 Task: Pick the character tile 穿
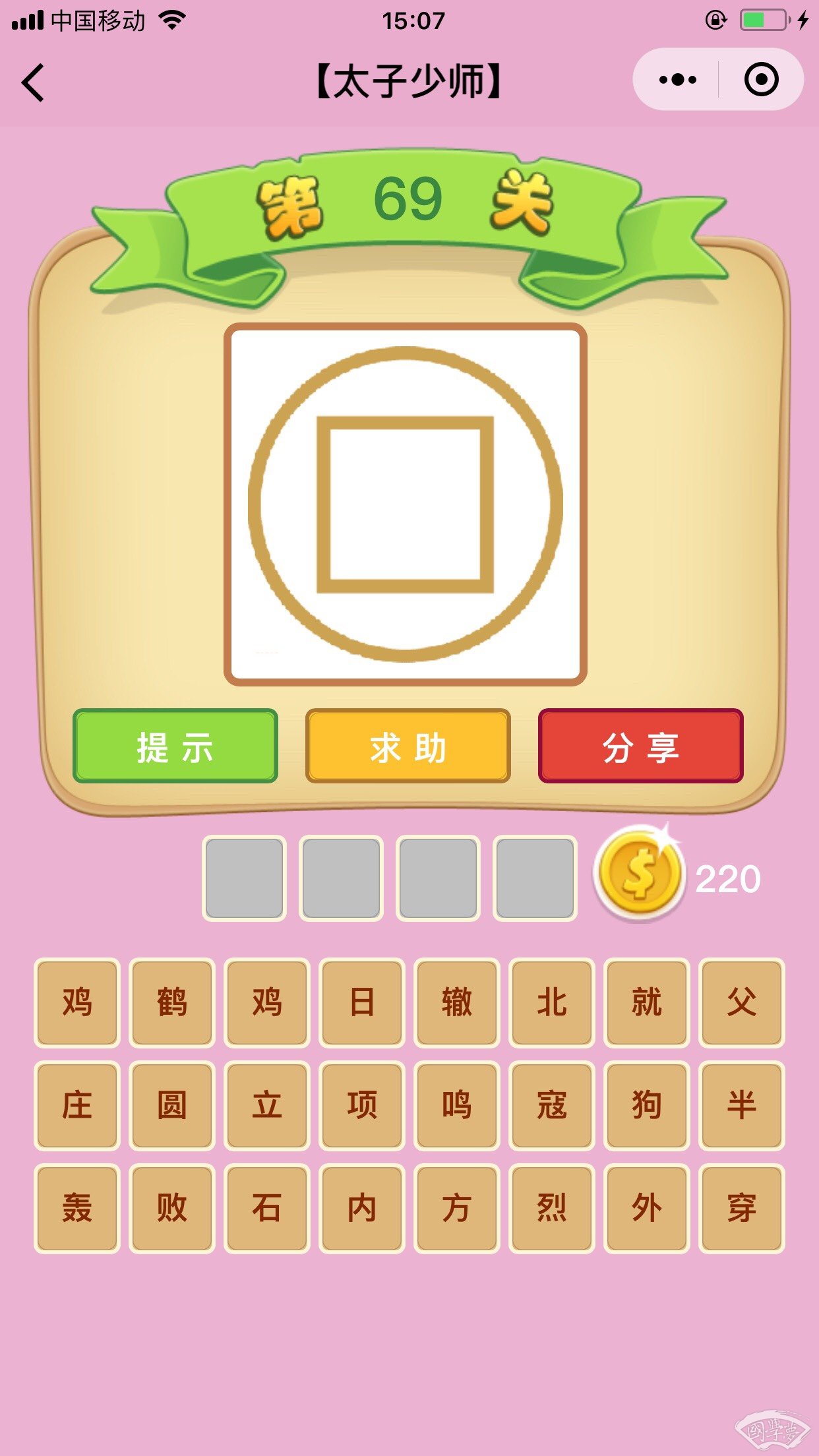click(741, 1208)
